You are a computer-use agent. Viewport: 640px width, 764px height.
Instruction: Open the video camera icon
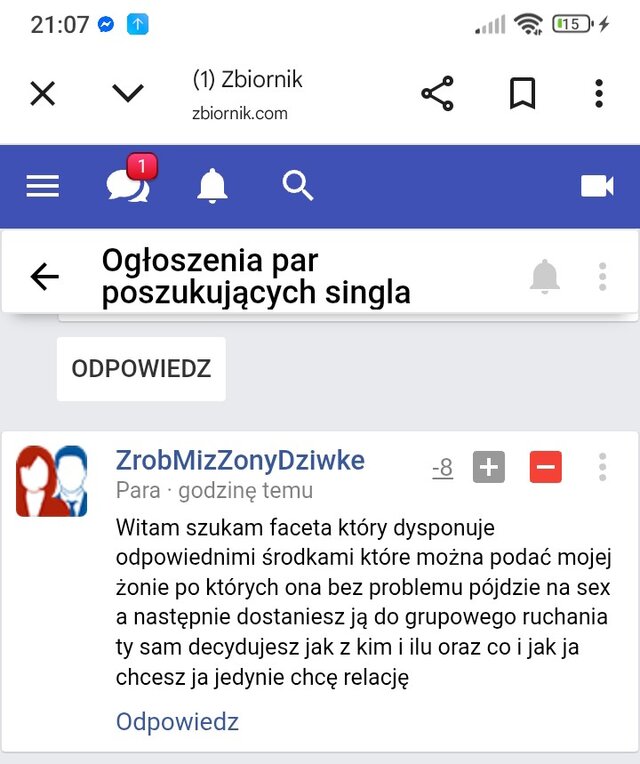[x=597, y=186]
